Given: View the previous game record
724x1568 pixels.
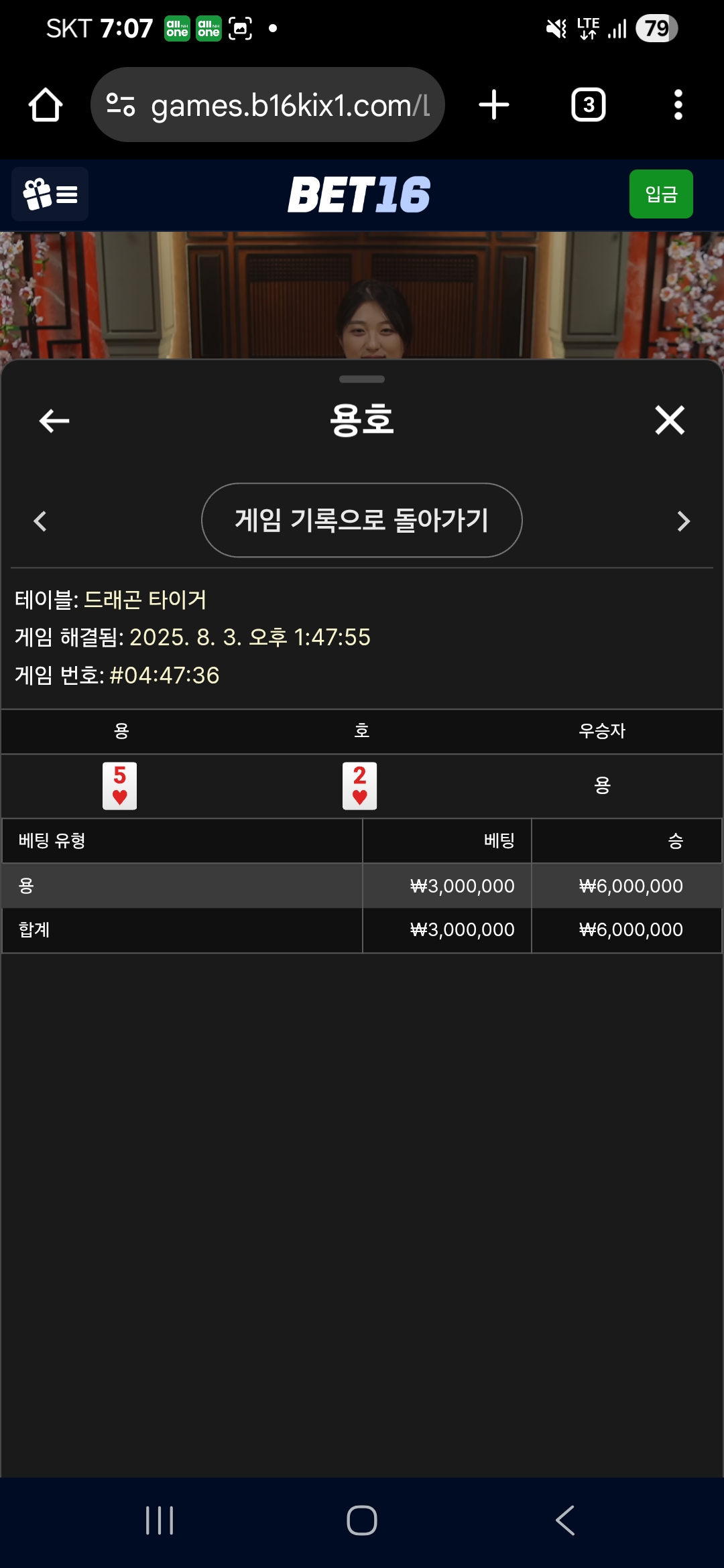Looking at the screenshot, I should 40,521.
